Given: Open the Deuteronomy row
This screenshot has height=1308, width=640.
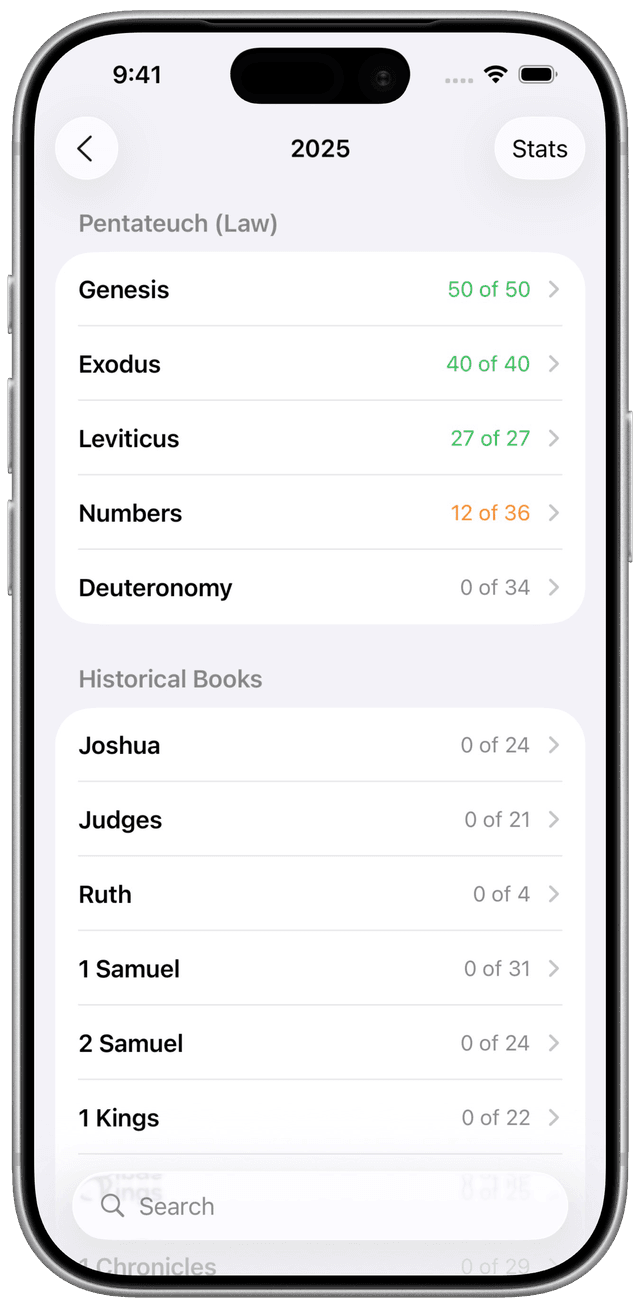Looking at the screenshot, I should point(320,588).
